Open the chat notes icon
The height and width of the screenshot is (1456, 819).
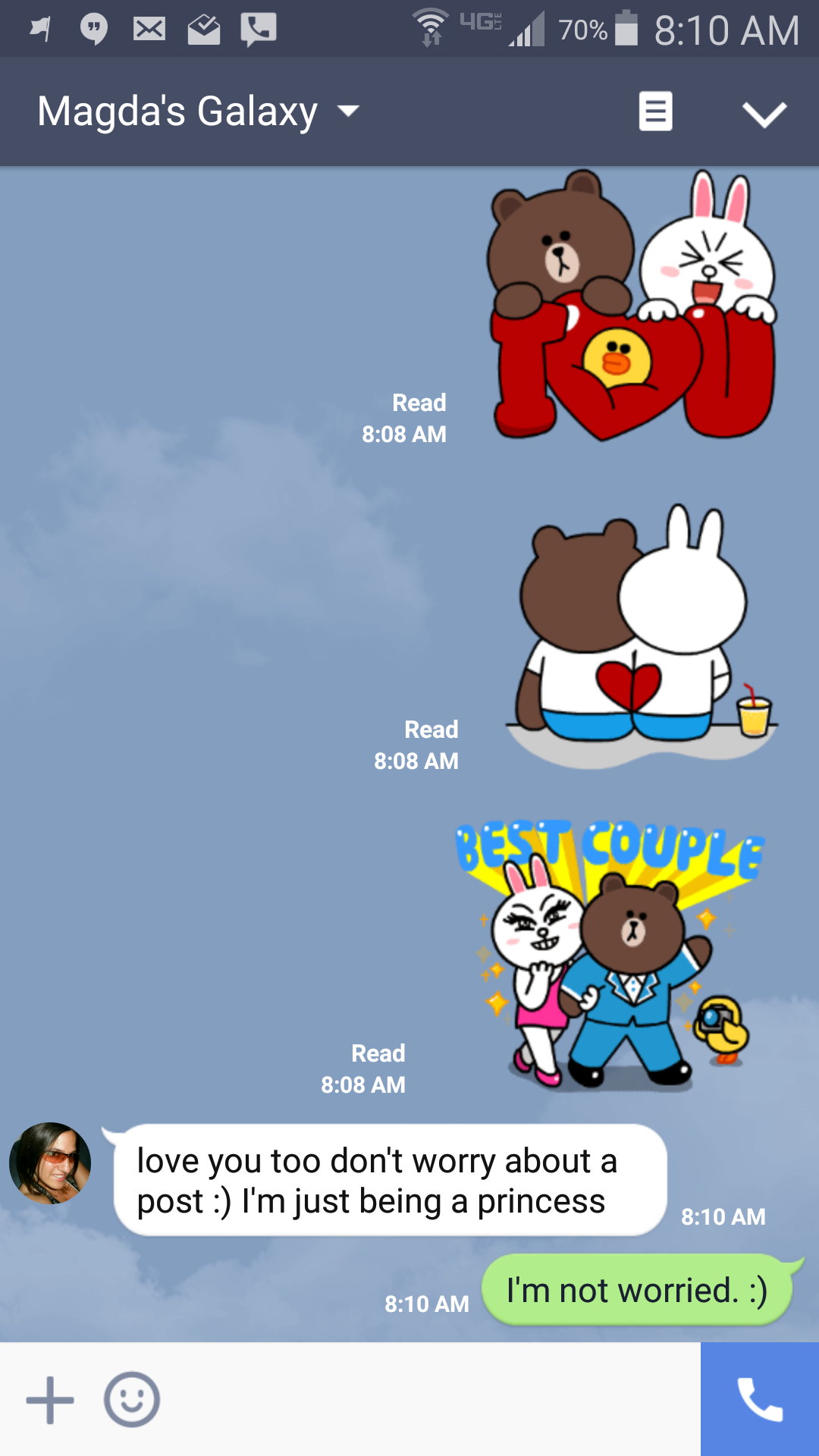pyautogui.click(x=655, y=112)
